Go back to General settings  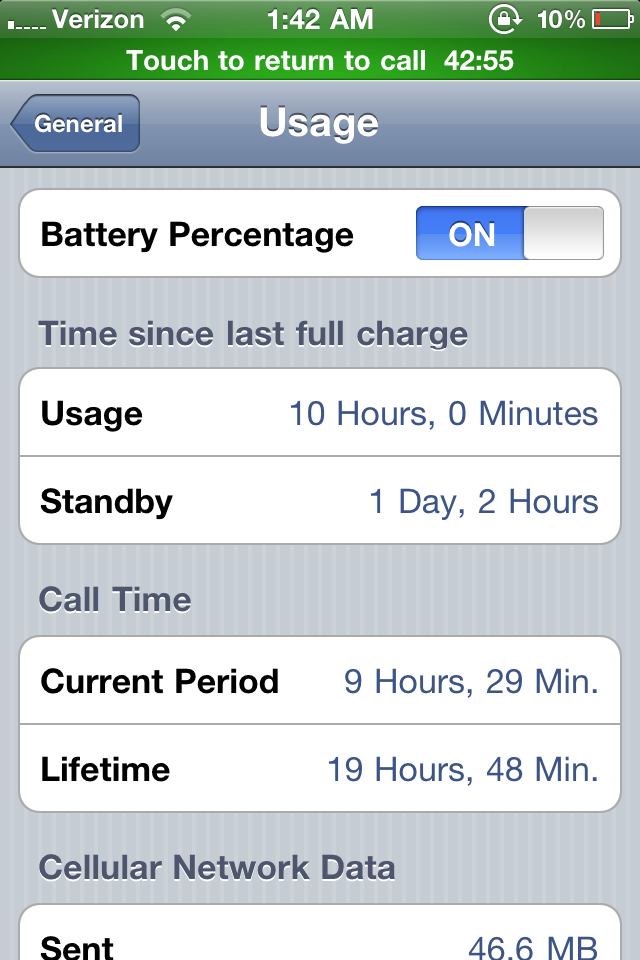(x=76, y=124)
